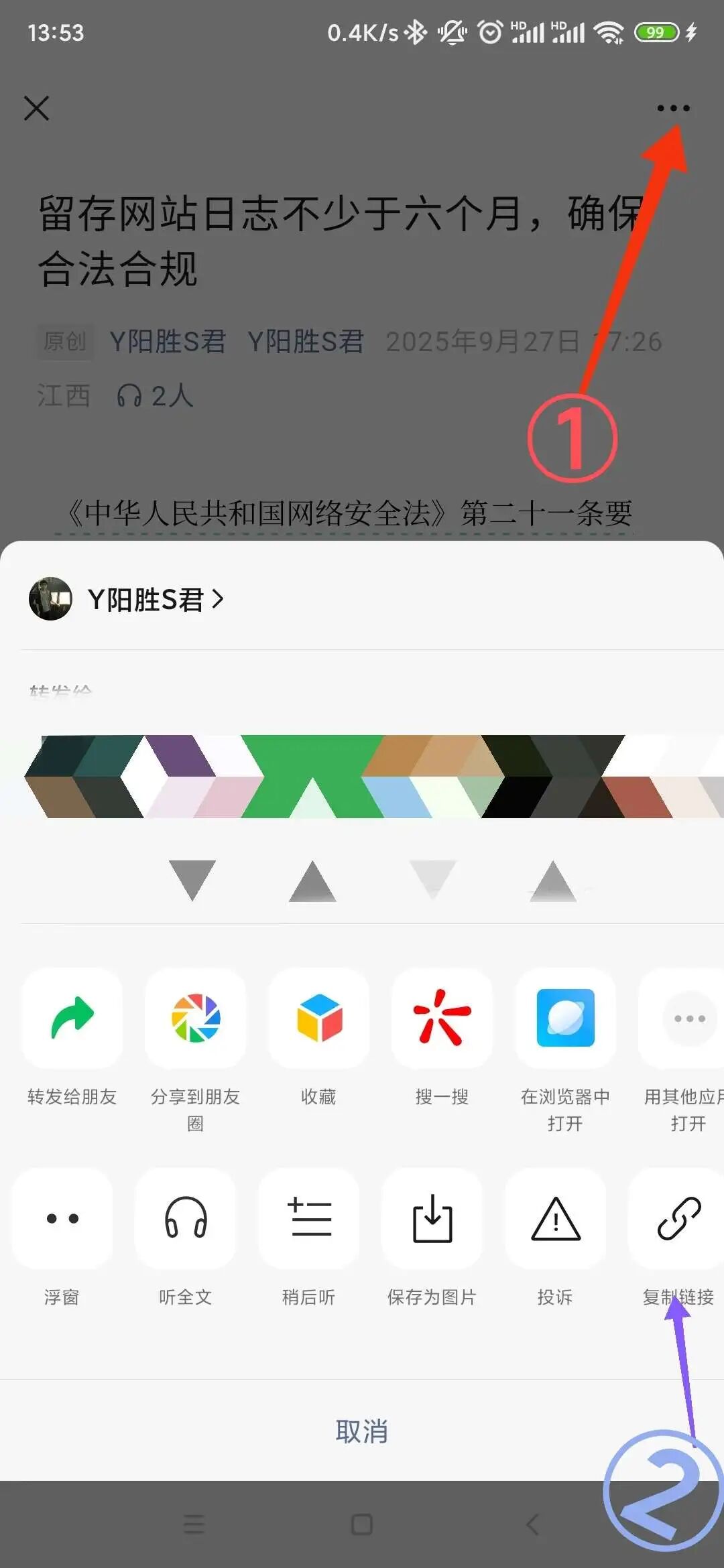Screen dimensions: 724x1568
Task: Tap the system back button
Action: click(533, 1524)
